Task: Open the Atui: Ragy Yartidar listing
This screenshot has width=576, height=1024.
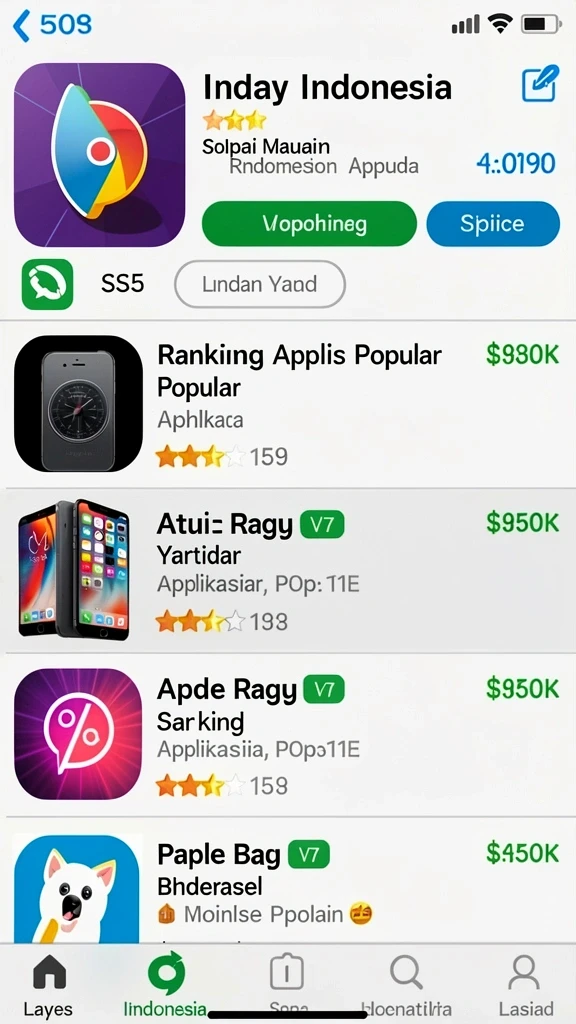Action: tap(288, 570)
